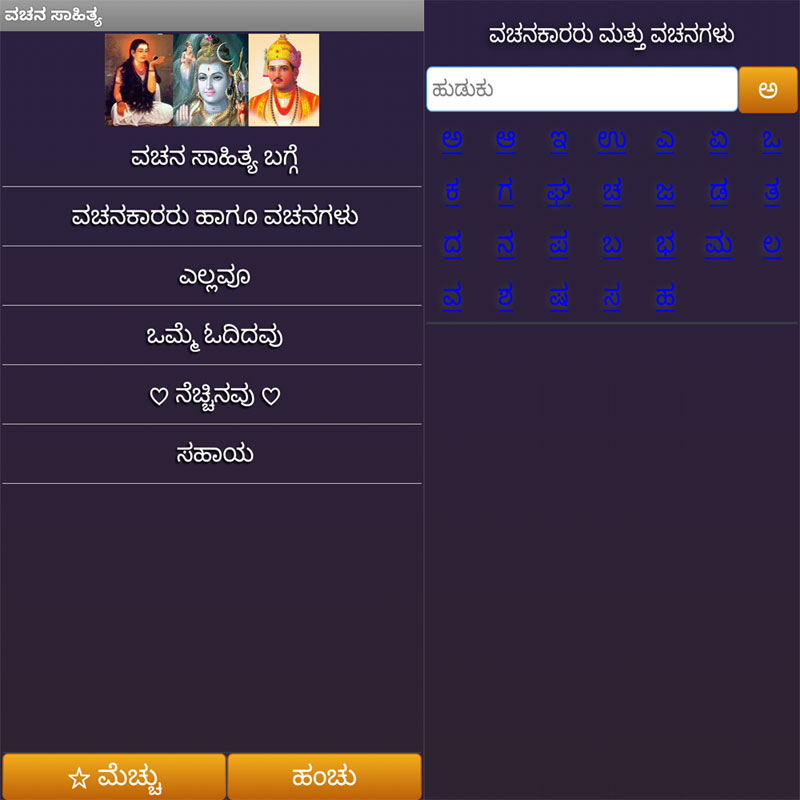Select the letter ಆ link

tap(506, 140)
